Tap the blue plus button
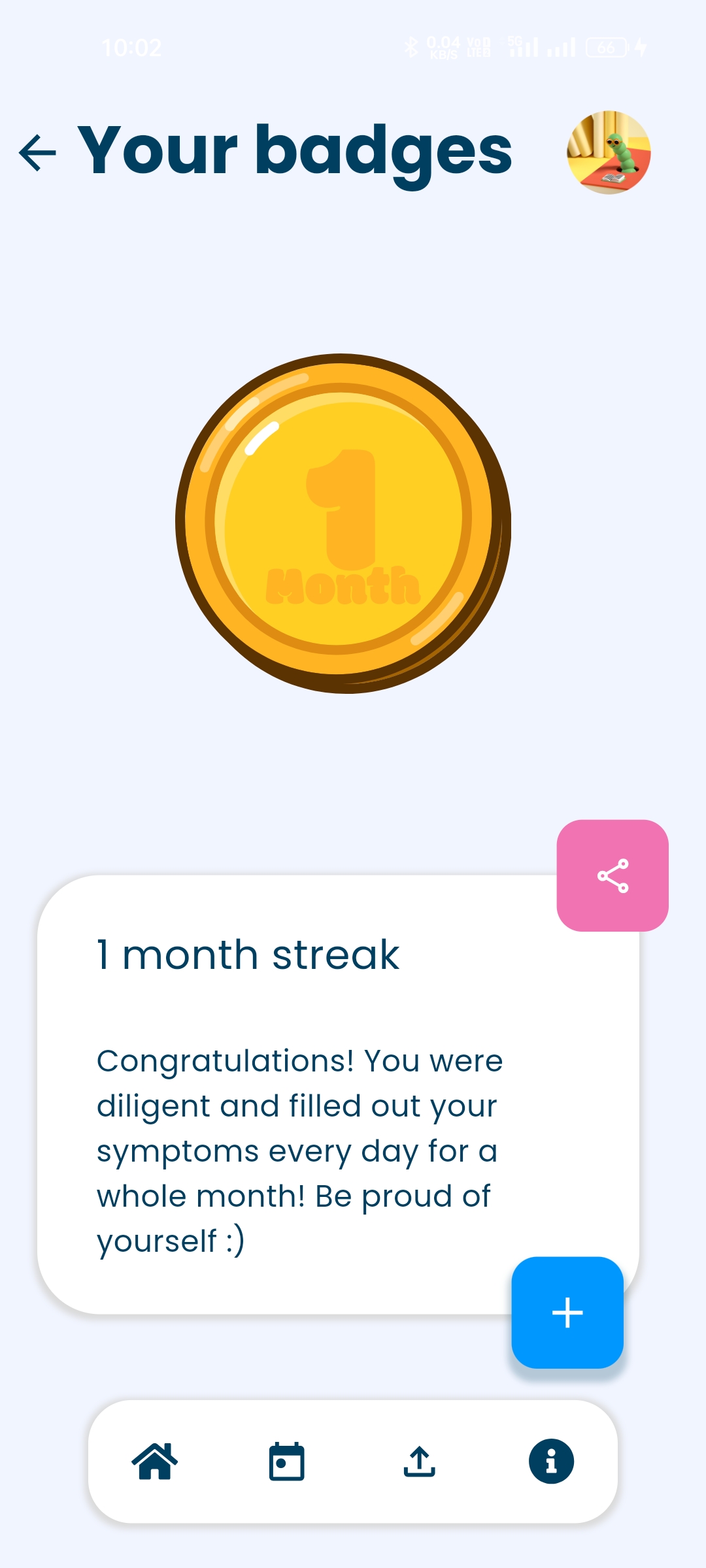The width and height of the screenshot is (706, 1568). point(567,1313)
